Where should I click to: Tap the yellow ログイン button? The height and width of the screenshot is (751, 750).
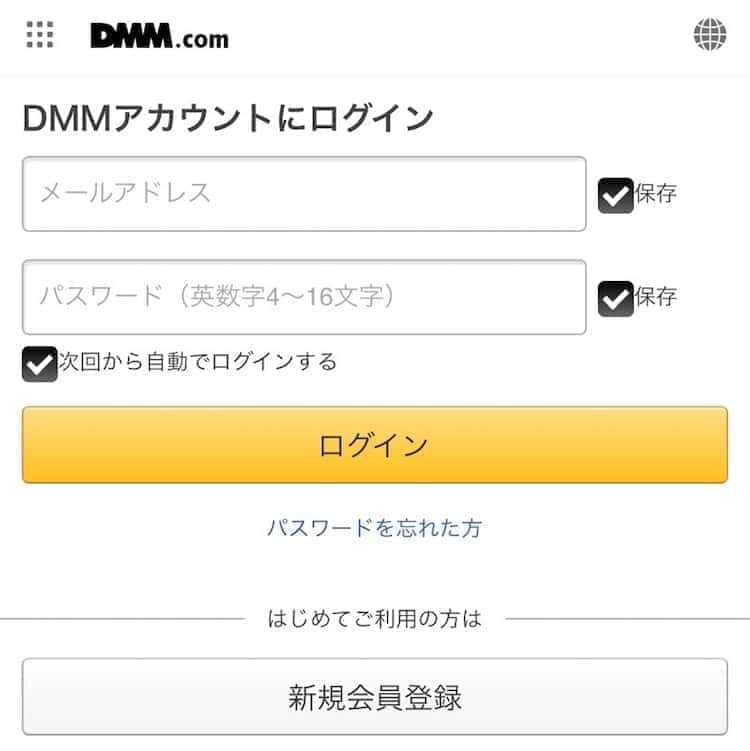click(375, 445)
